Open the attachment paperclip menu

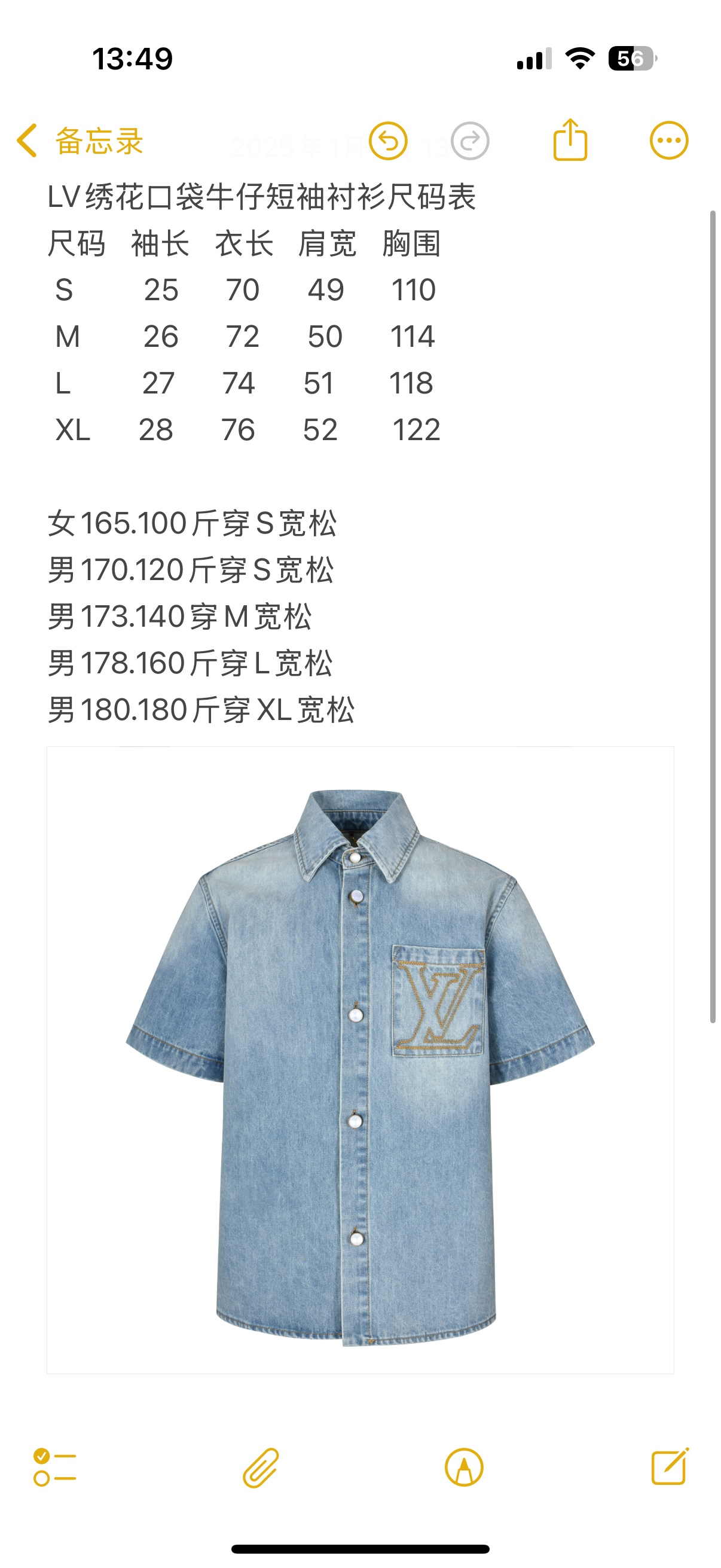tap(261, 1467)
